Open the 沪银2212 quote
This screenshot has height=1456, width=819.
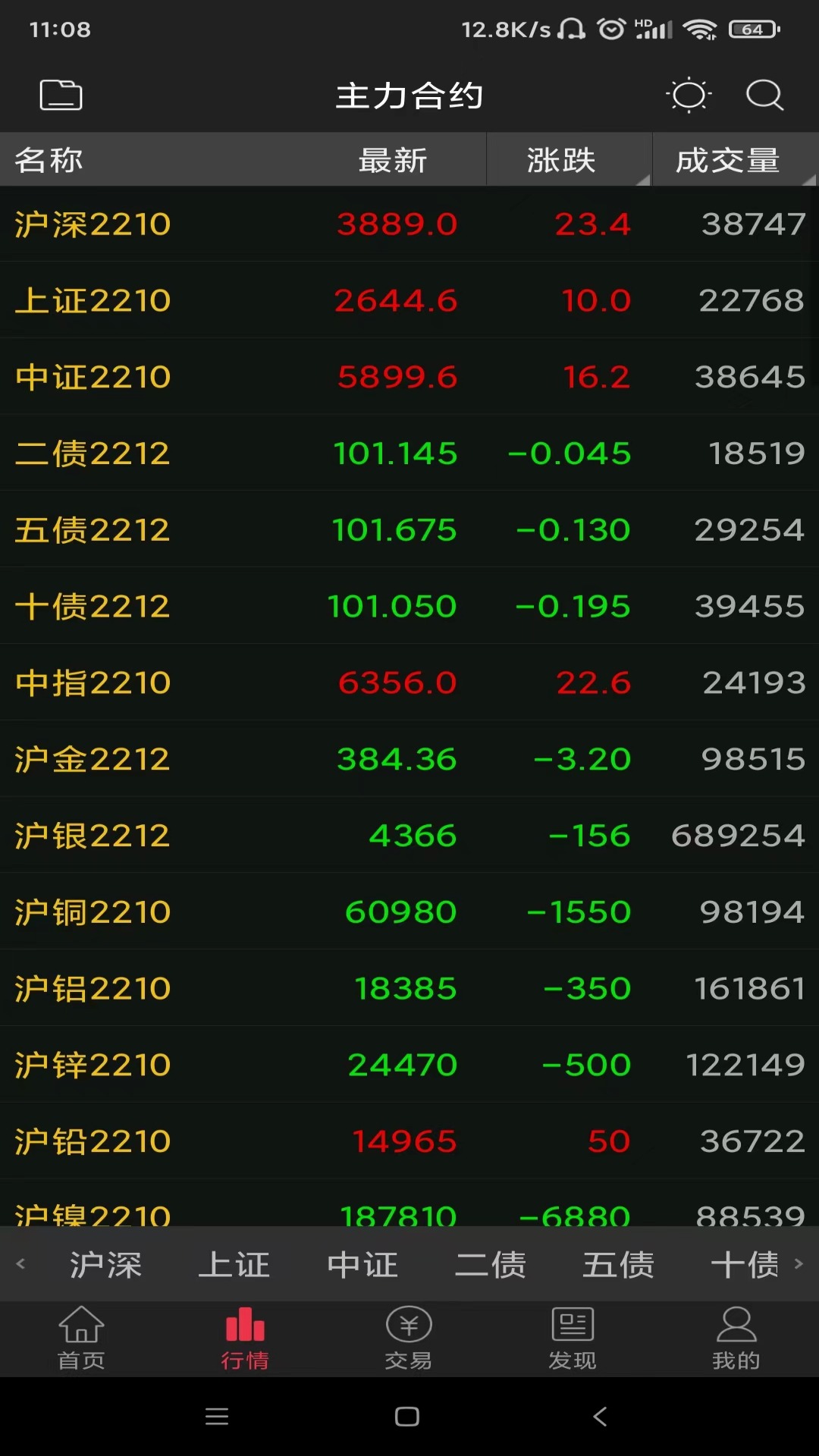tap(409, 836)
